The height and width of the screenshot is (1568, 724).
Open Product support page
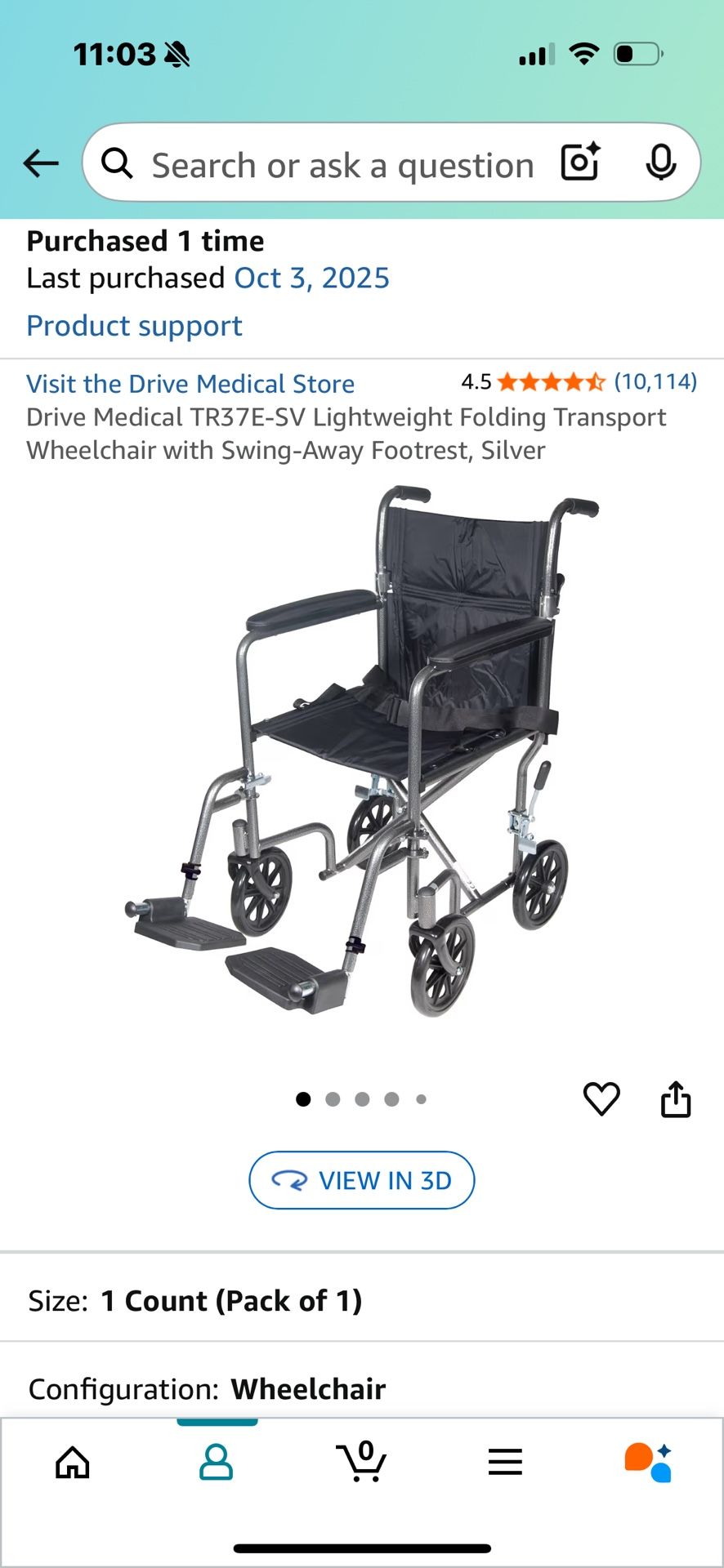click(x=134, y=325)
